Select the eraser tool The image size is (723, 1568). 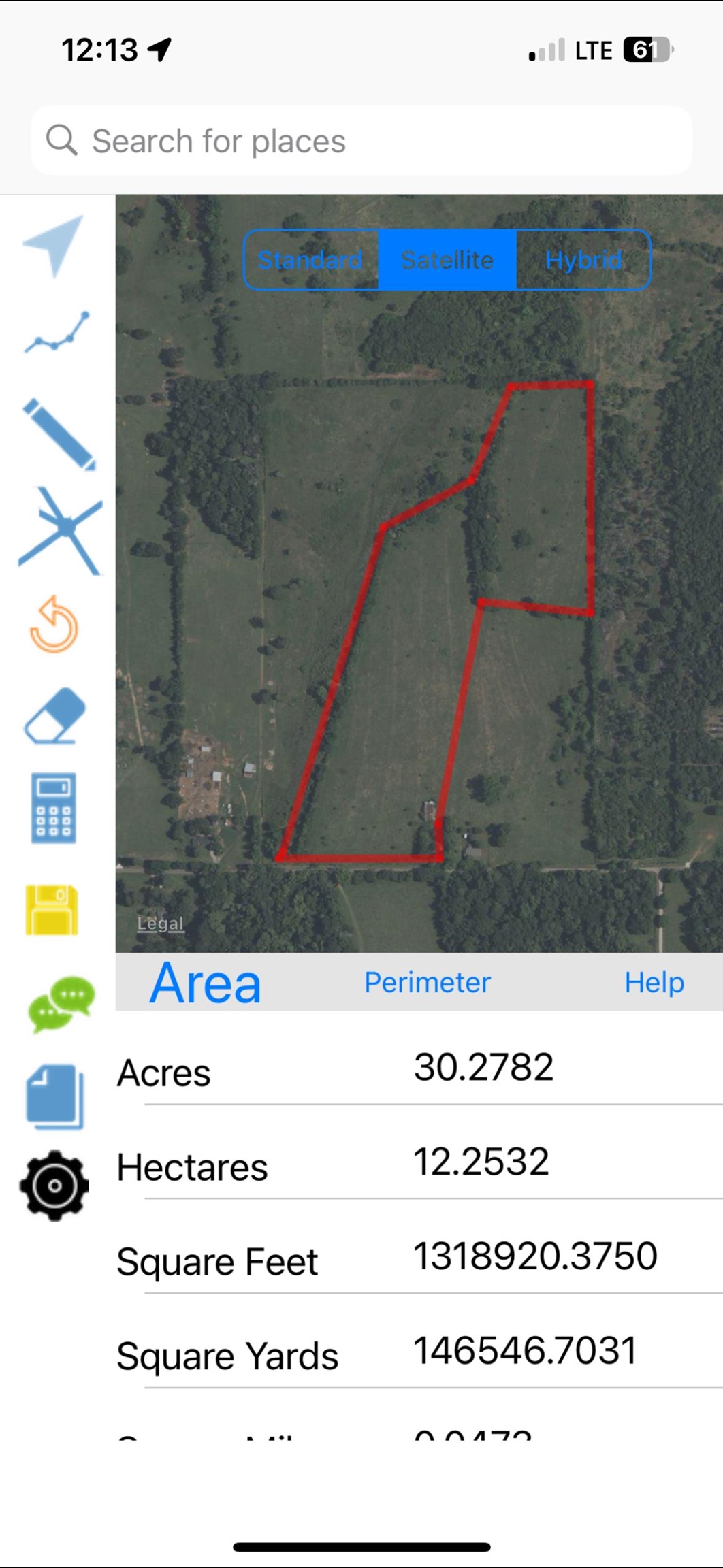point(54,716)
